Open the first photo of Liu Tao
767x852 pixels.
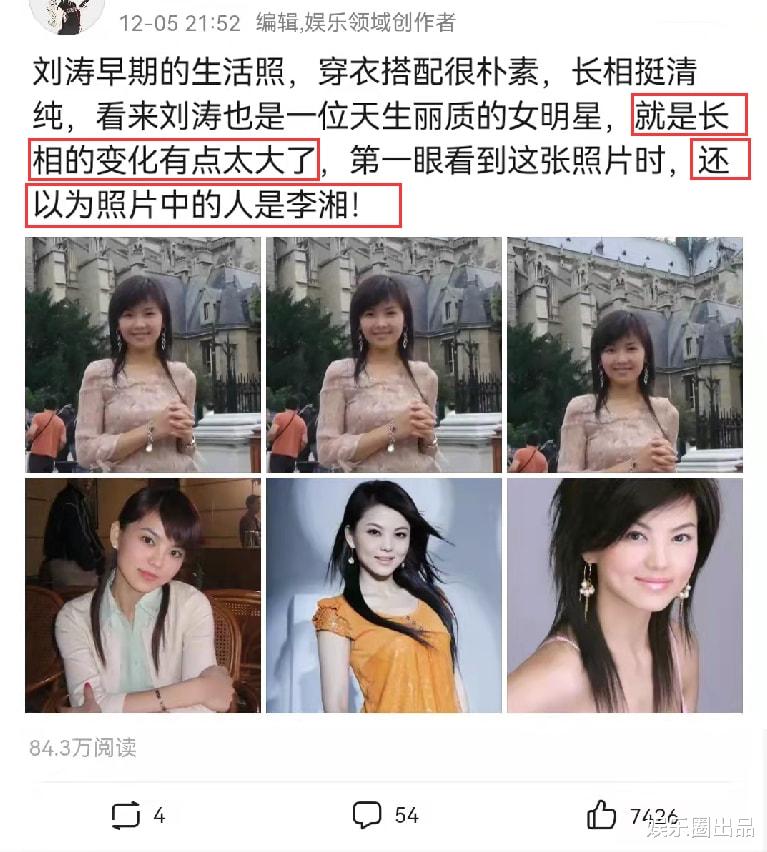[142, 354]
